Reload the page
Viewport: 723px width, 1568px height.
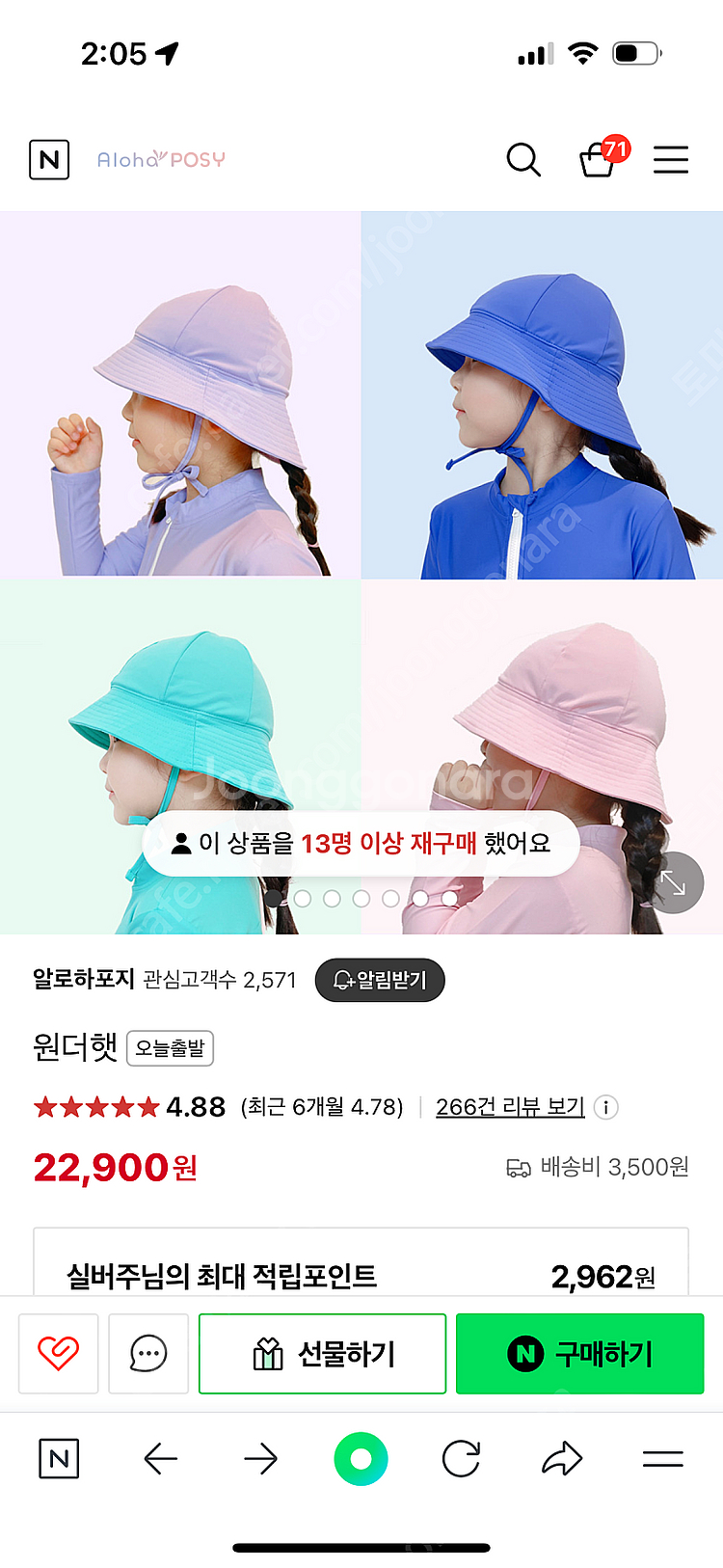[461, 1459]
